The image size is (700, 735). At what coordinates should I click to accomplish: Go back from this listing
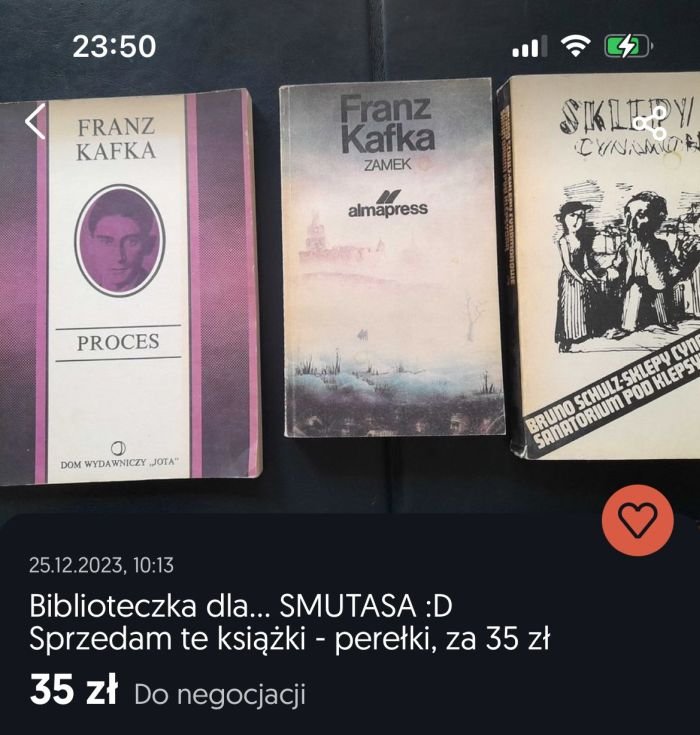[35, 122]
